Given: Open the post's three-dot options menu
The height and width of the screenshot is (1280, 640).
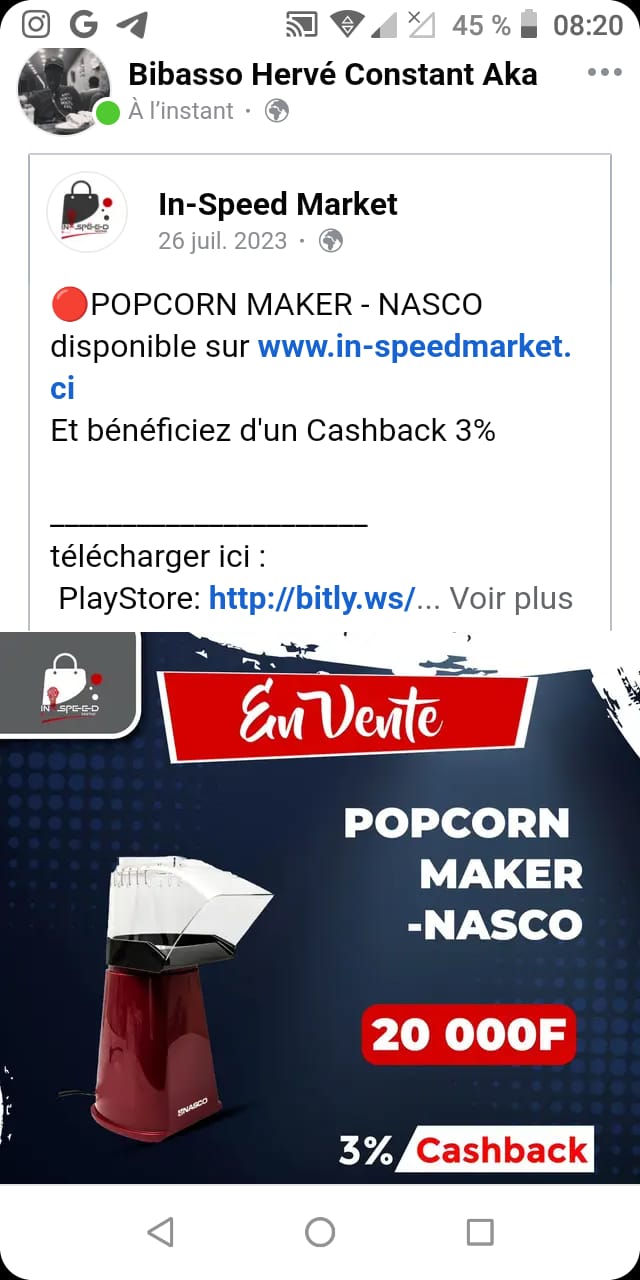Looking at the screenshot, I should (605, 73).
